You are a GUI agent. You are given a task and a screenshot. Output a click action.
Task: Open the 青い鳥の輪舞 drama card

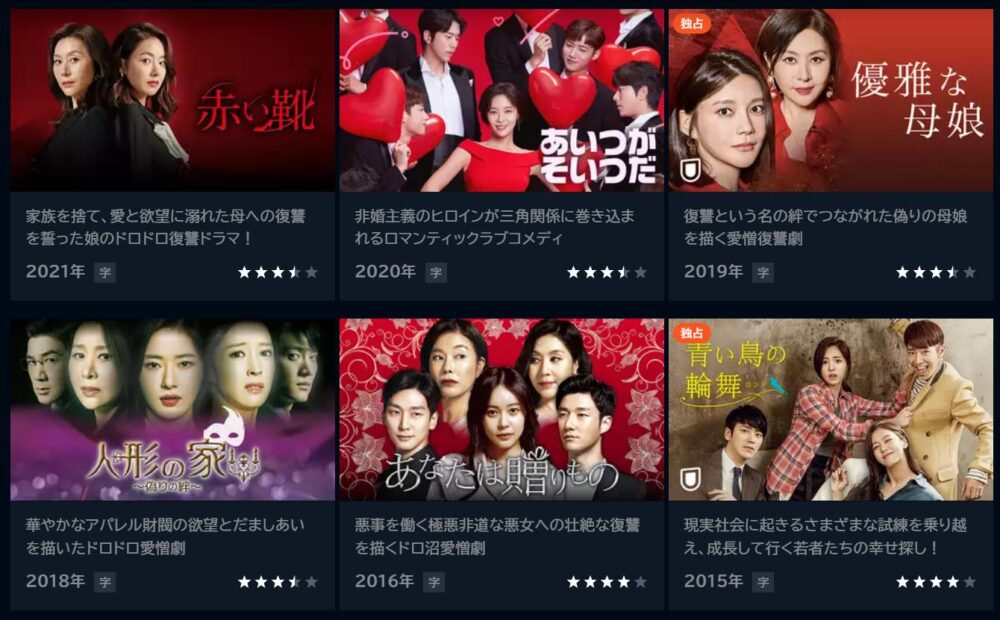(830, 410)
